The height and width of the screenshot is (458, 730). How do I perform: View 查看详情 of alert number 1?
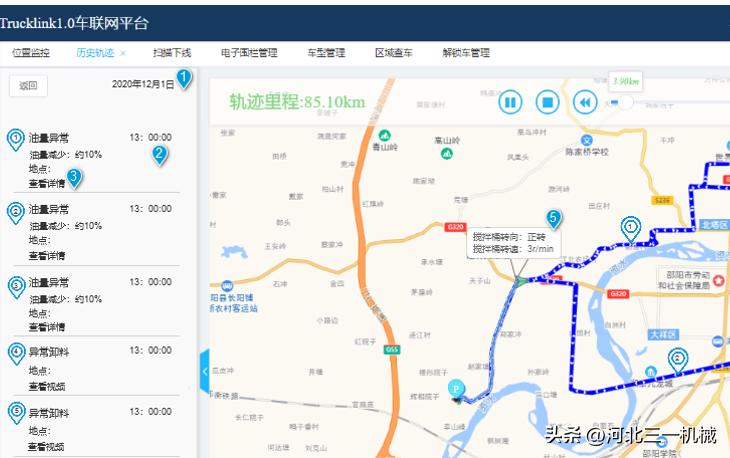tap(47, 183)
